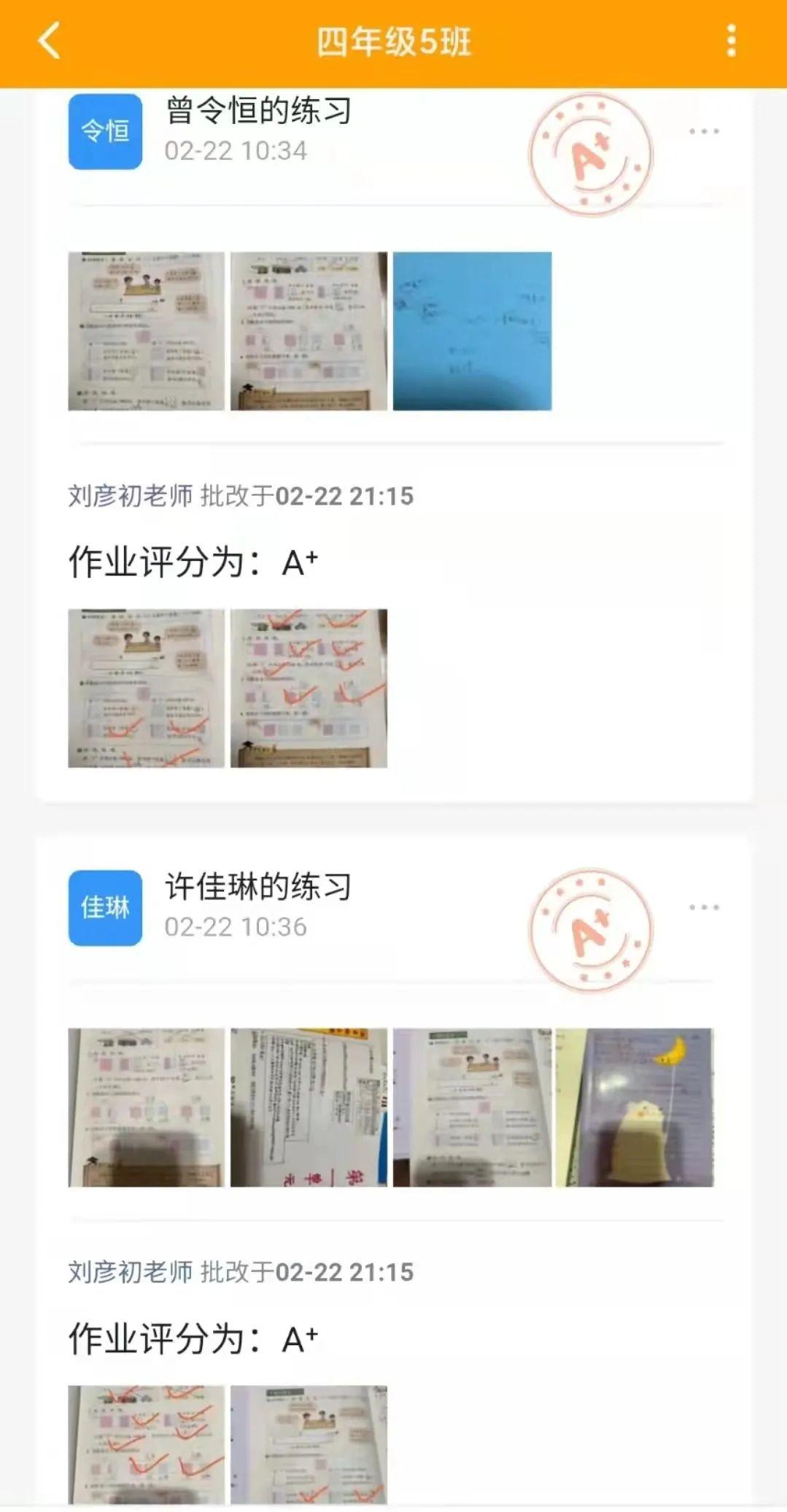Open first graded photo for 许佳琳

pyautogui.click(x=147, y=1444)
